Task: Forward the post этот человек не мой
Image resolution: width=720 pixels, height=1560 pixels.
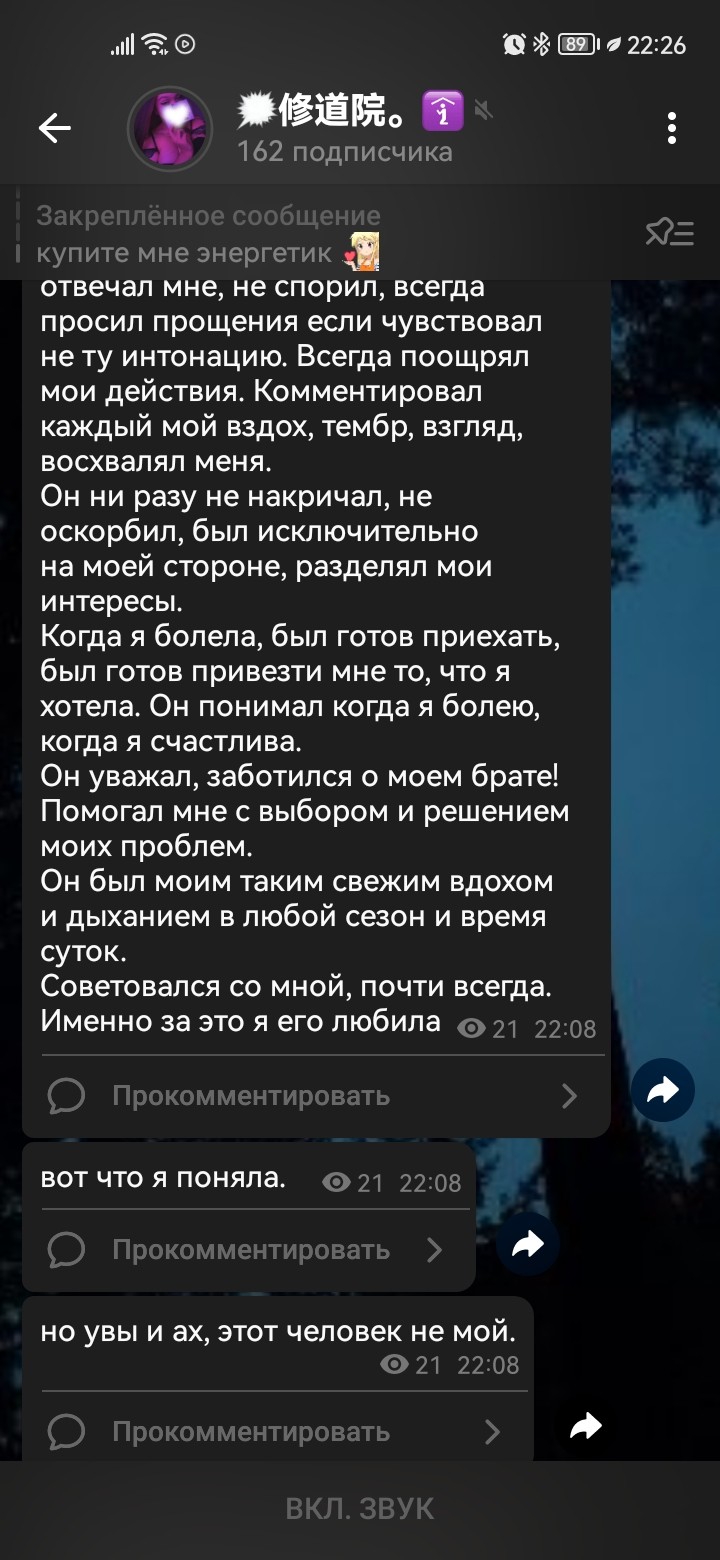Action: [x=585, y=1426]
